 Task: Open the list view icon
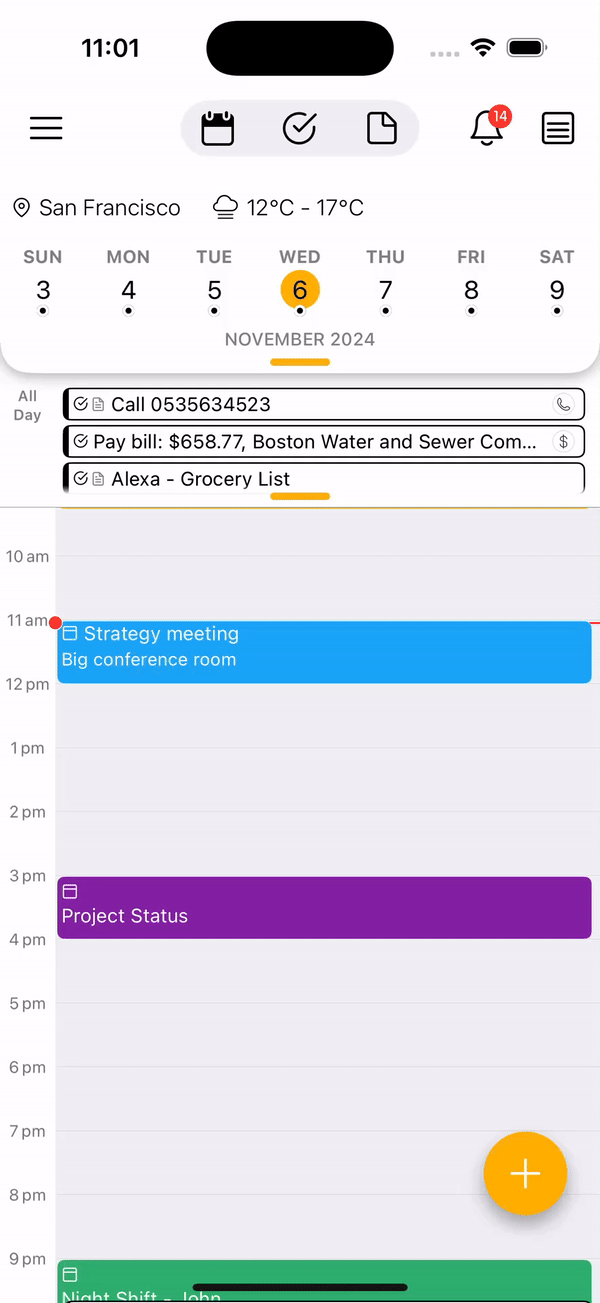558,128
